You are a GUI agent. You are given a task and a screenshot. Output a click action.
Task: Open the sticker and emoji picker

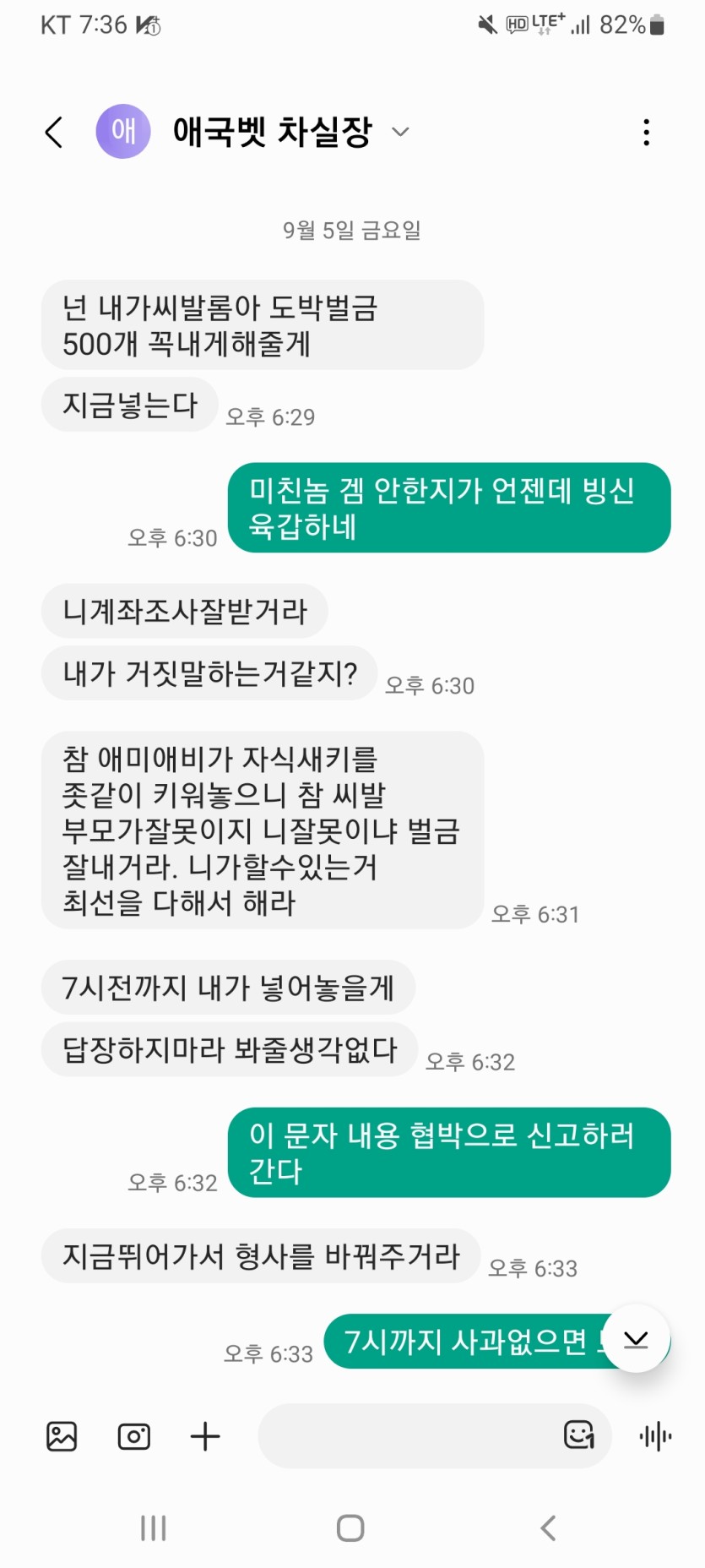click(x=578, y=1435)
